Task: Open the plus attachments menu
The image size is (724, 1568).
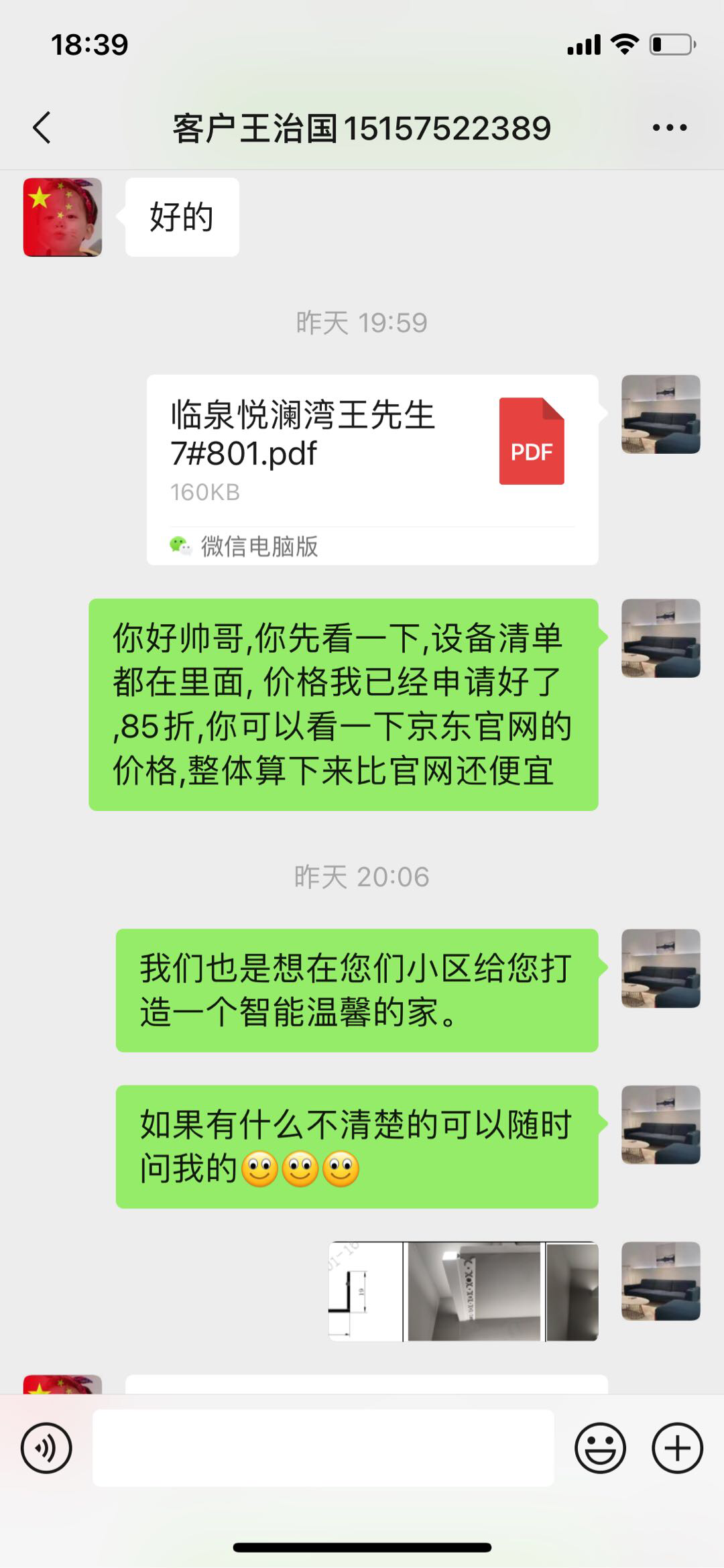Action: pos(677,1448)
